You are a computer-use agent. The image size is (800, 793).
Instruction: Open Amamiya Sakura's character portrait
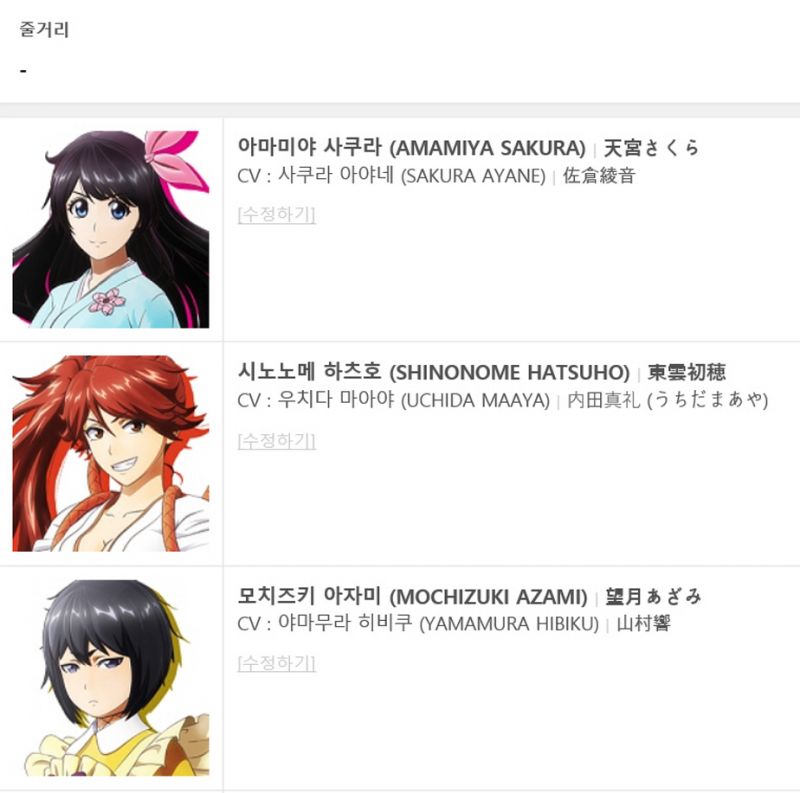(111, 229)
